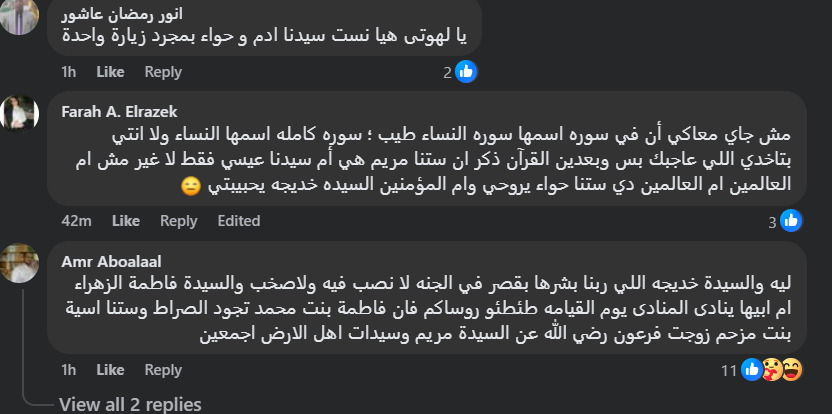The height and width of the screenshot is (414, 832).
Task: Reply to Amr Aboalaal's comment
Action: pos(163,370)
